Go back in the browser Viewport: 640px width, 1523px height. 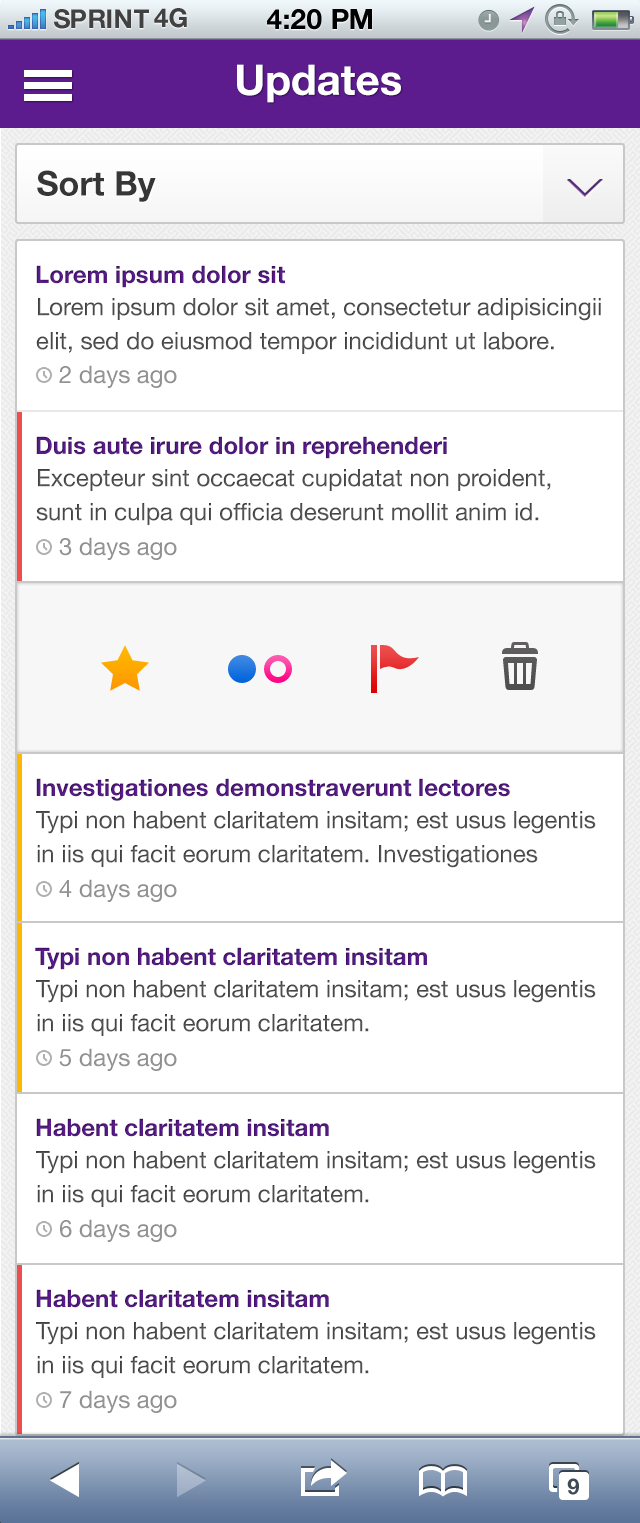pos(65,1480)
